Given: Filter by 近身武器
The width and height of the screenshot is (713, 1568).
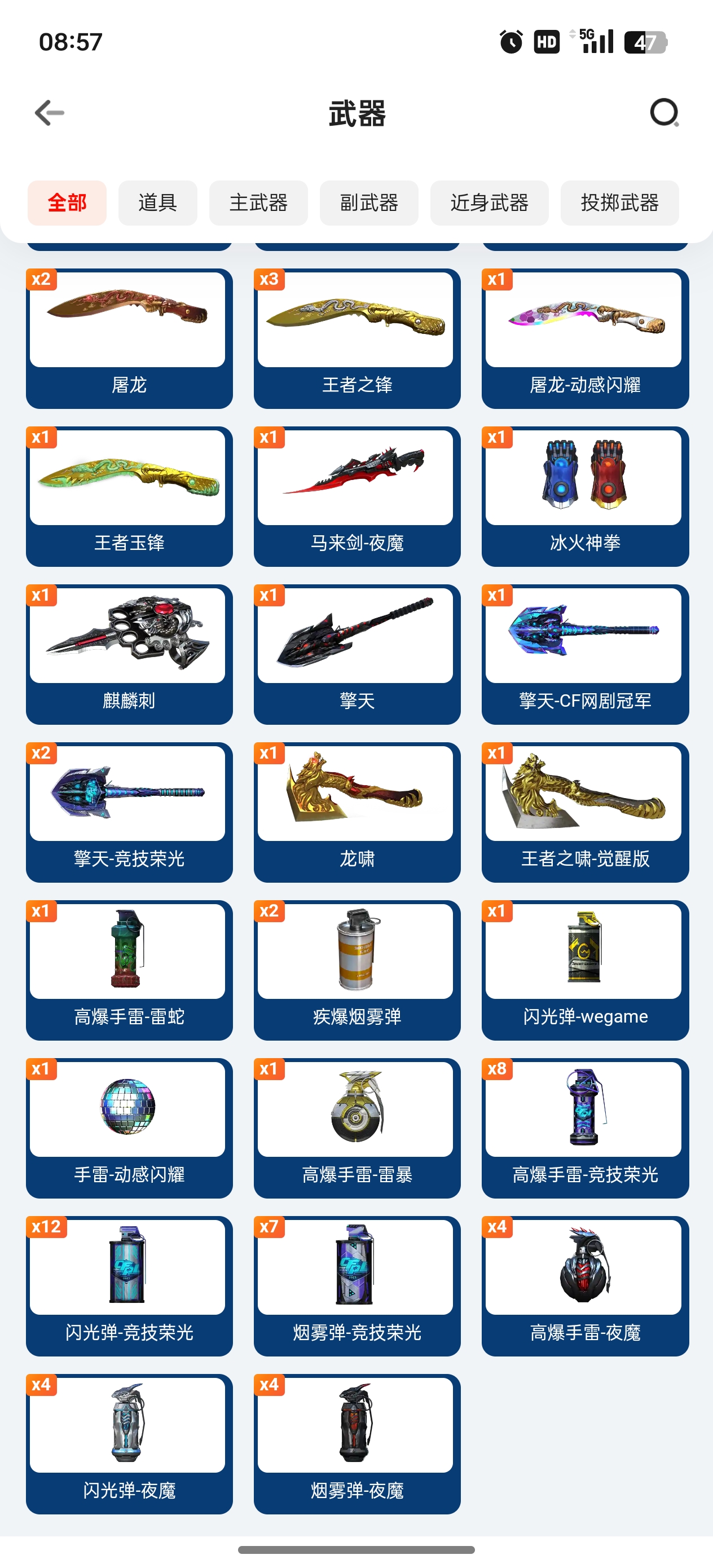Looking at the screenshot, I should coord(489,202).
